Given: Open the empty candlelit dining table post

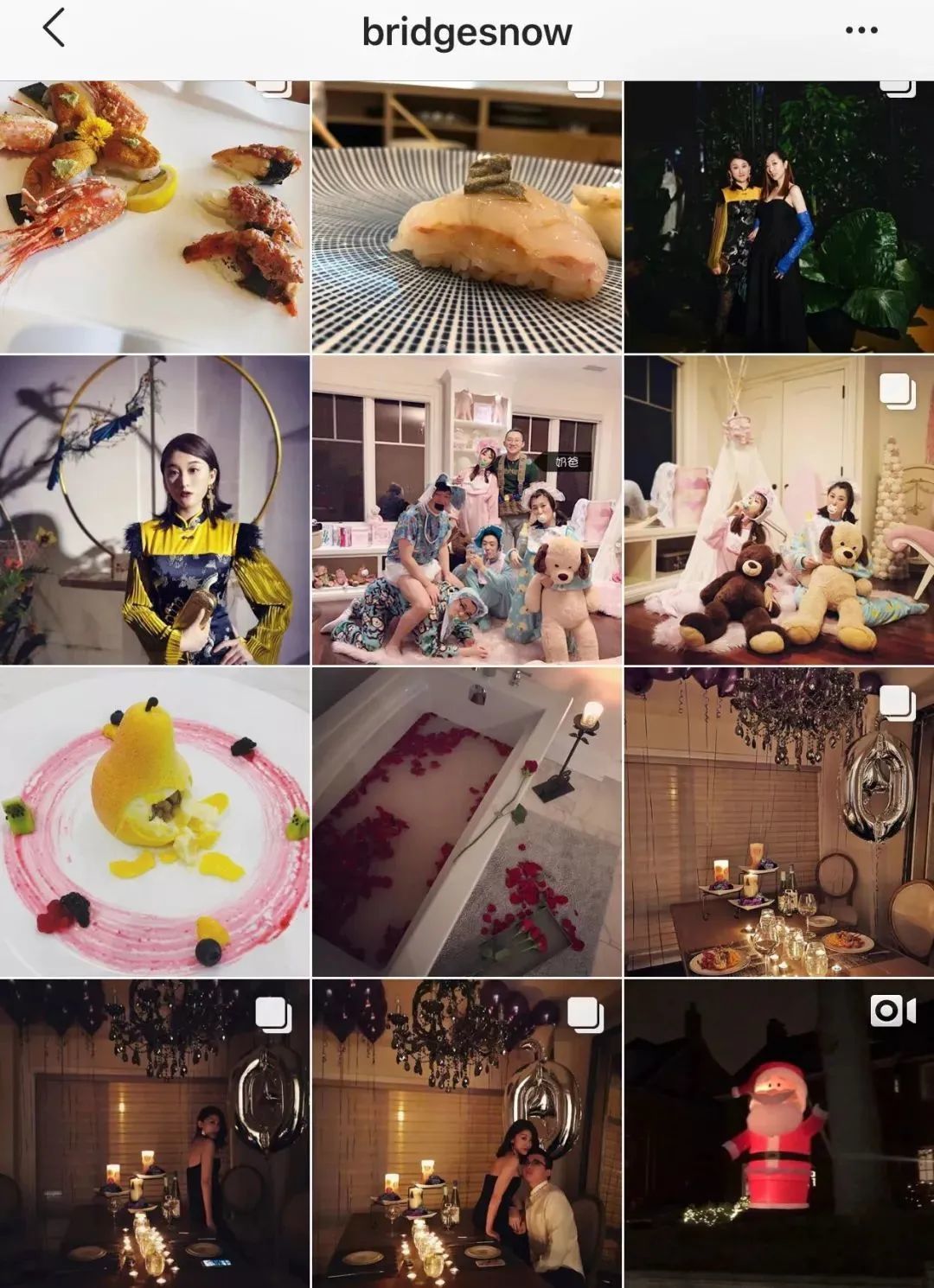Looking at the screenshot, I should pyautogui.click(x=778, y=821).
